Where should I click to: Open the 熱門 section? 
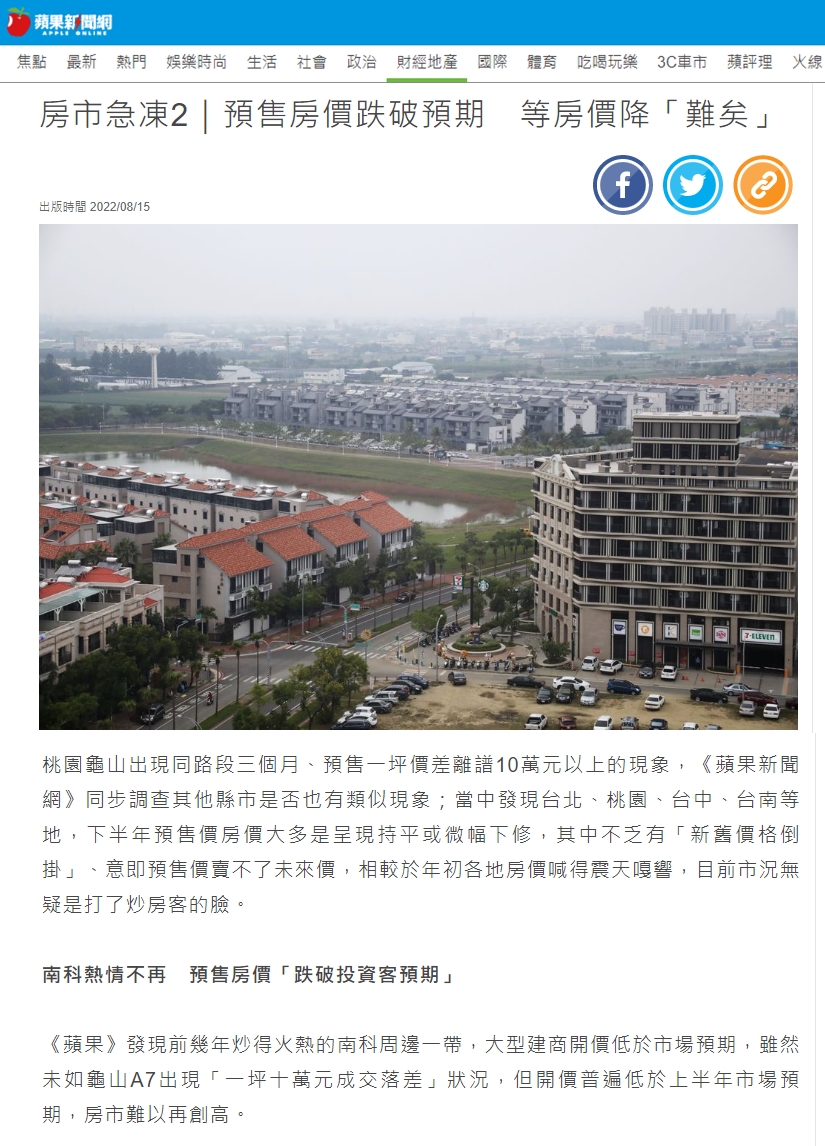(x=131, y=62)
